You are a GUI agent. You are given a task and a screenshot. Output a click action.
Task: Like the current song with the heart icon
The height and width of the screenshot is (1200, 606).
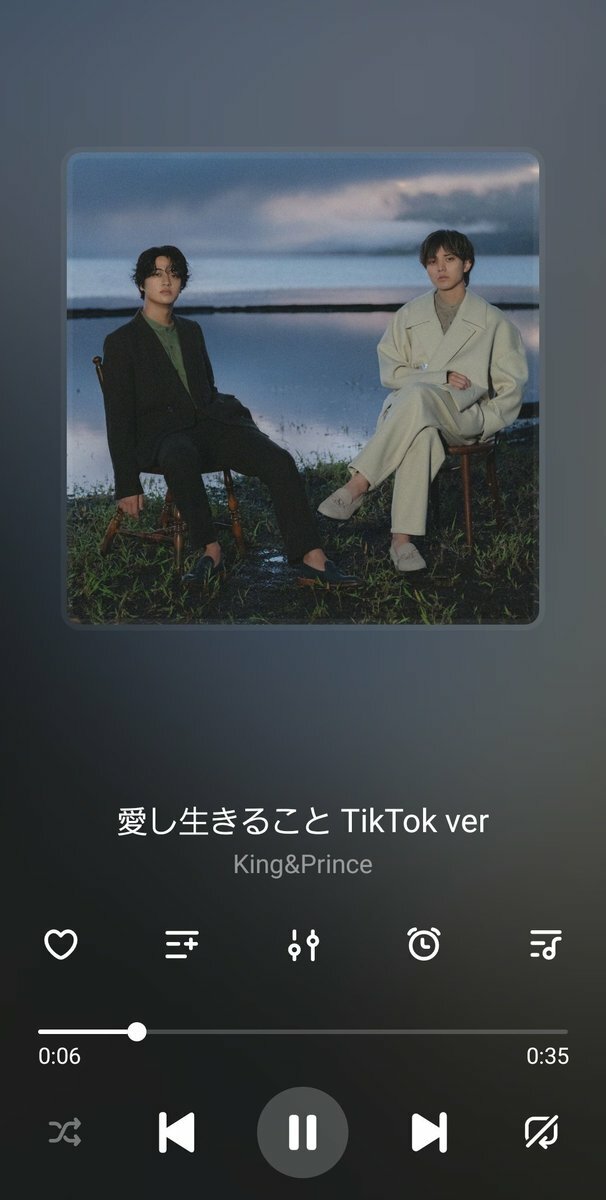(61, 944)
